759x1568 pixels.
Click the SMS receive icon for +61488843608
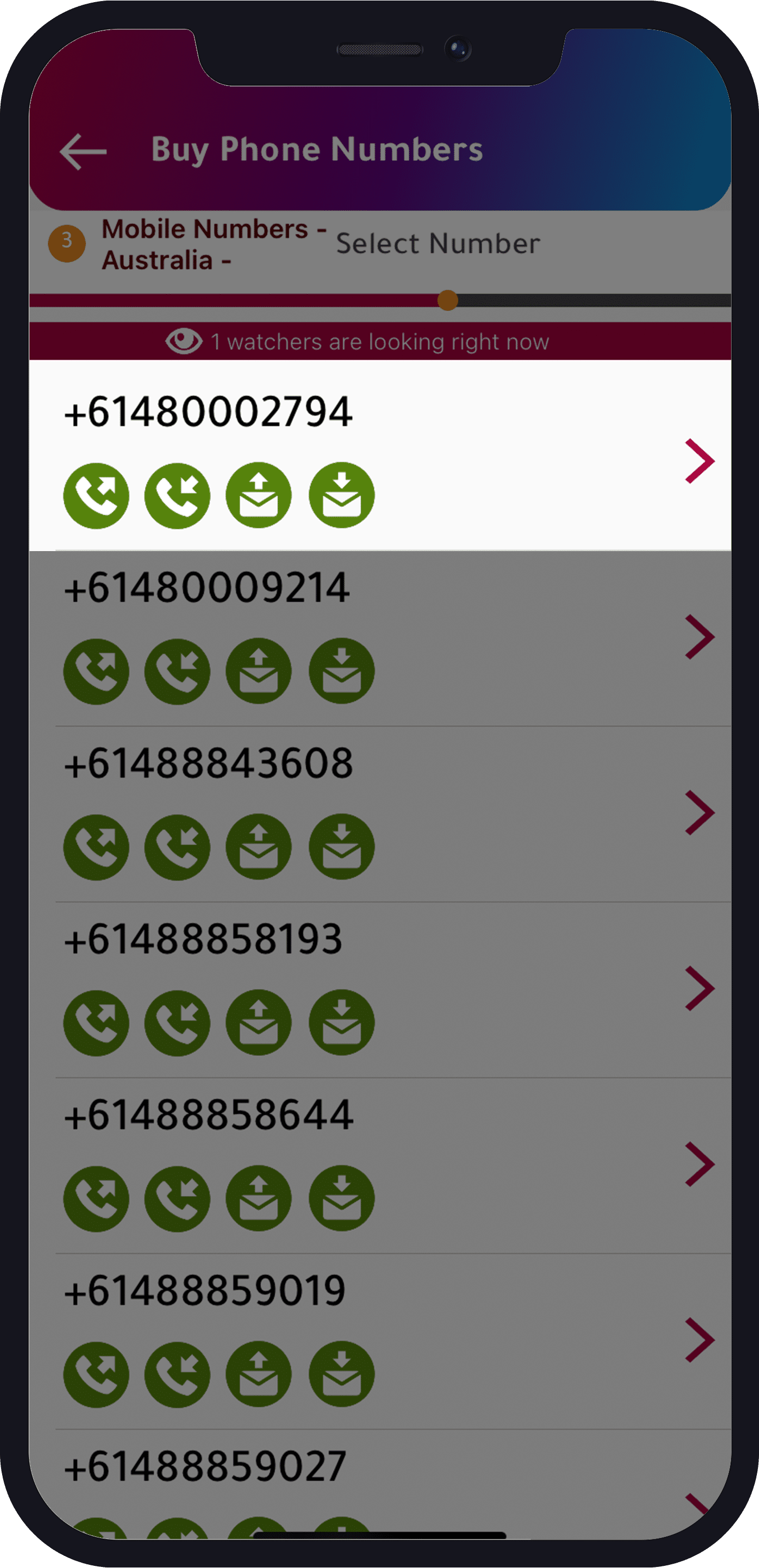coord(340,848)
